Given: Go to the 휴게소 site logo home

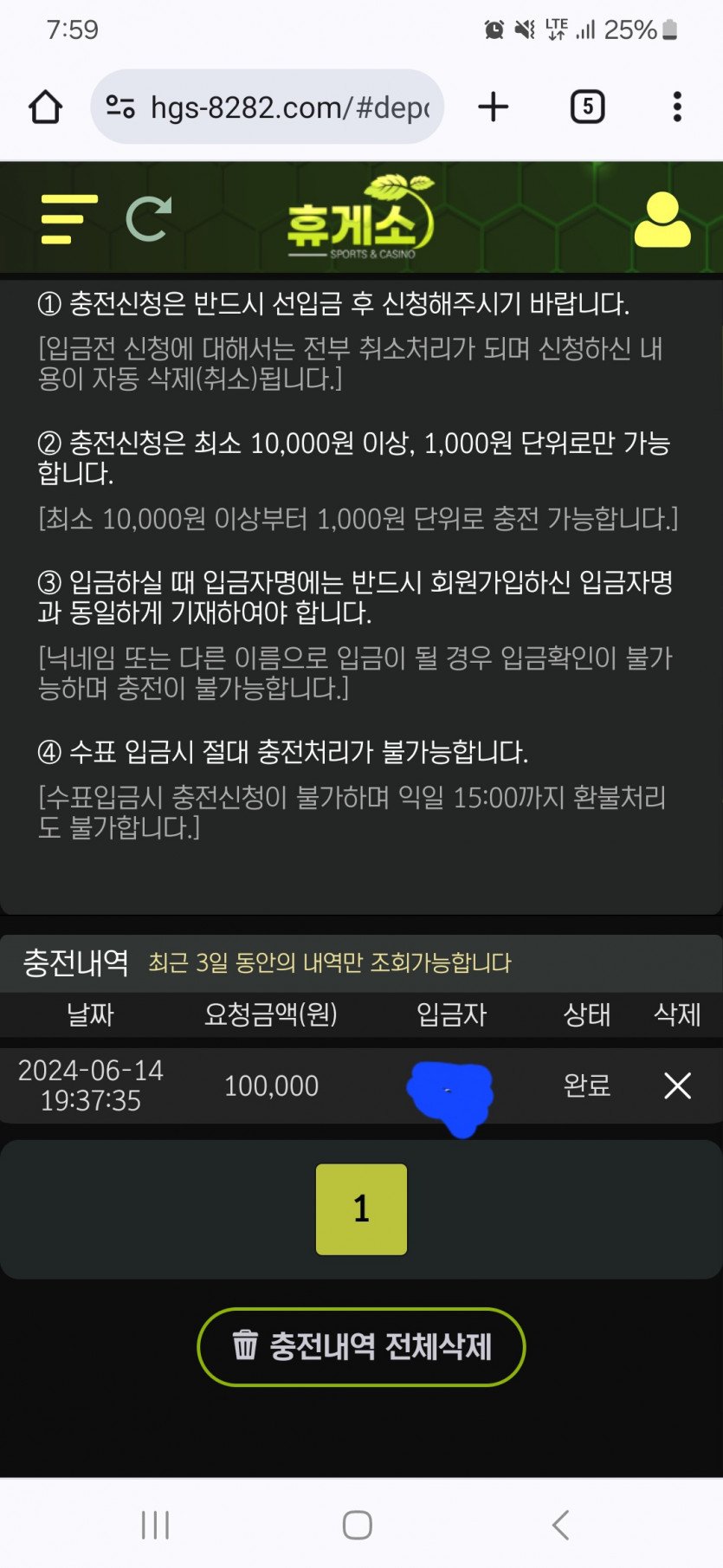Looking at the screenshot, I should 360,219.
